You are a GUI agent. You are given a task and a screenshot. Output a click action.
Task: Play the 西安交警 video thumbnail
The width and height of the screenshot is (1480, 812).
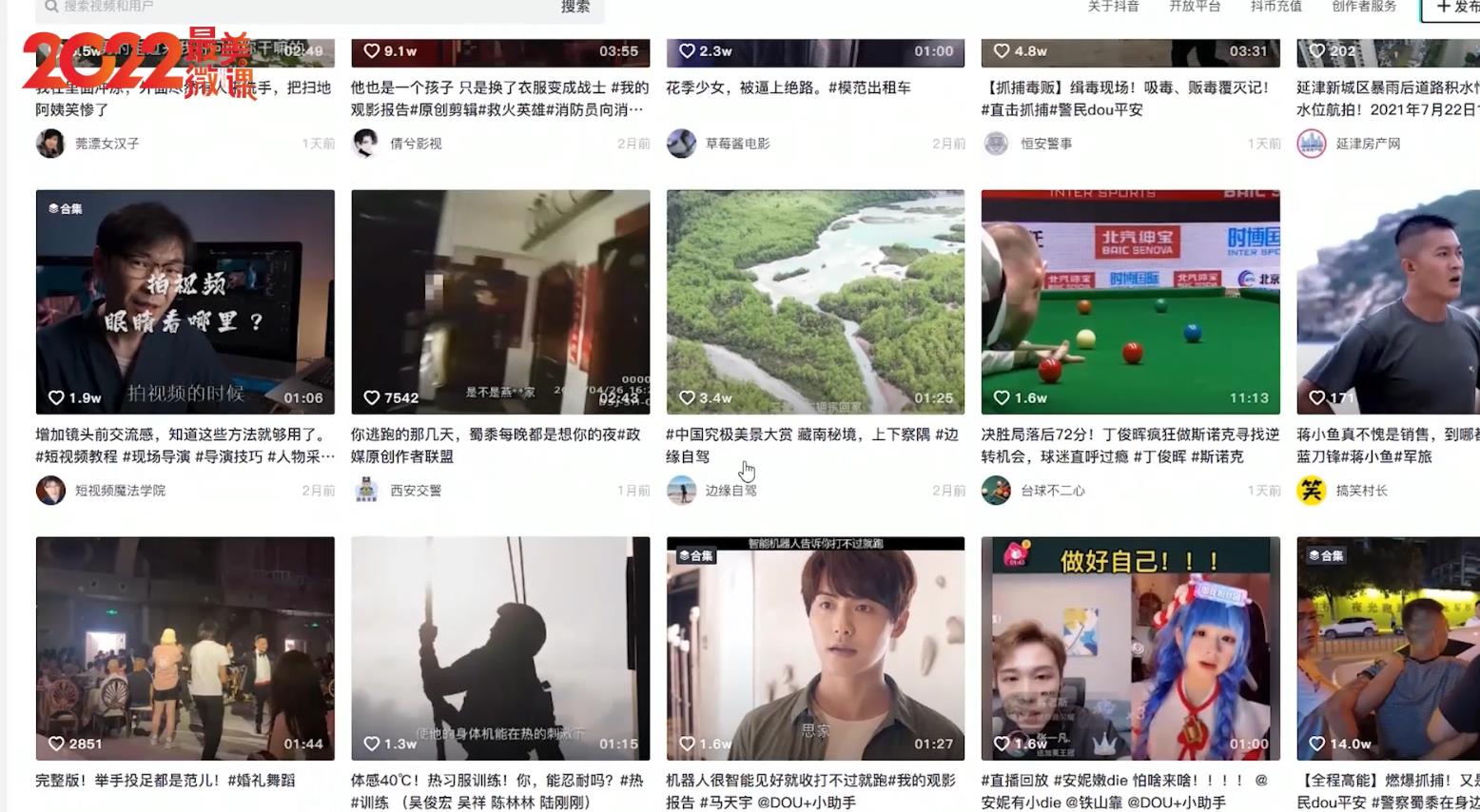[x=500, y=301]
